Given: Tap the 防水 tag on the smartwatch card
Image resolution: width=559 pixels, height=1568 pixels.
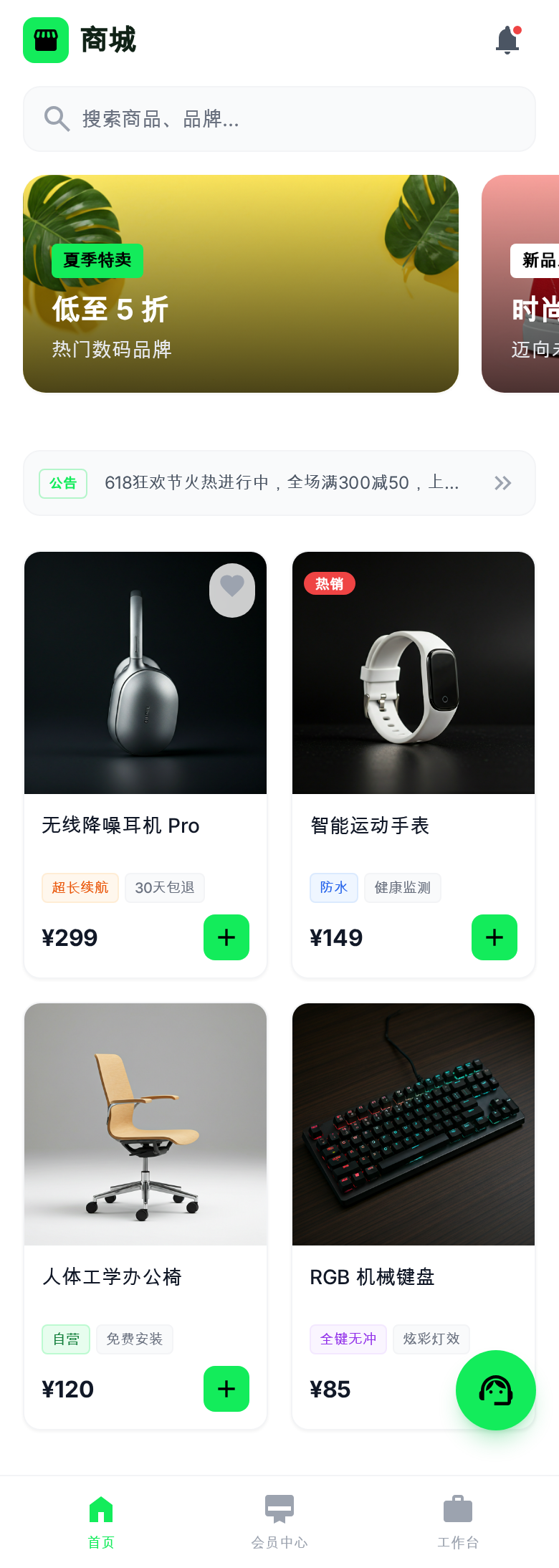Looking at the screenshot, I should pos(334,887).
